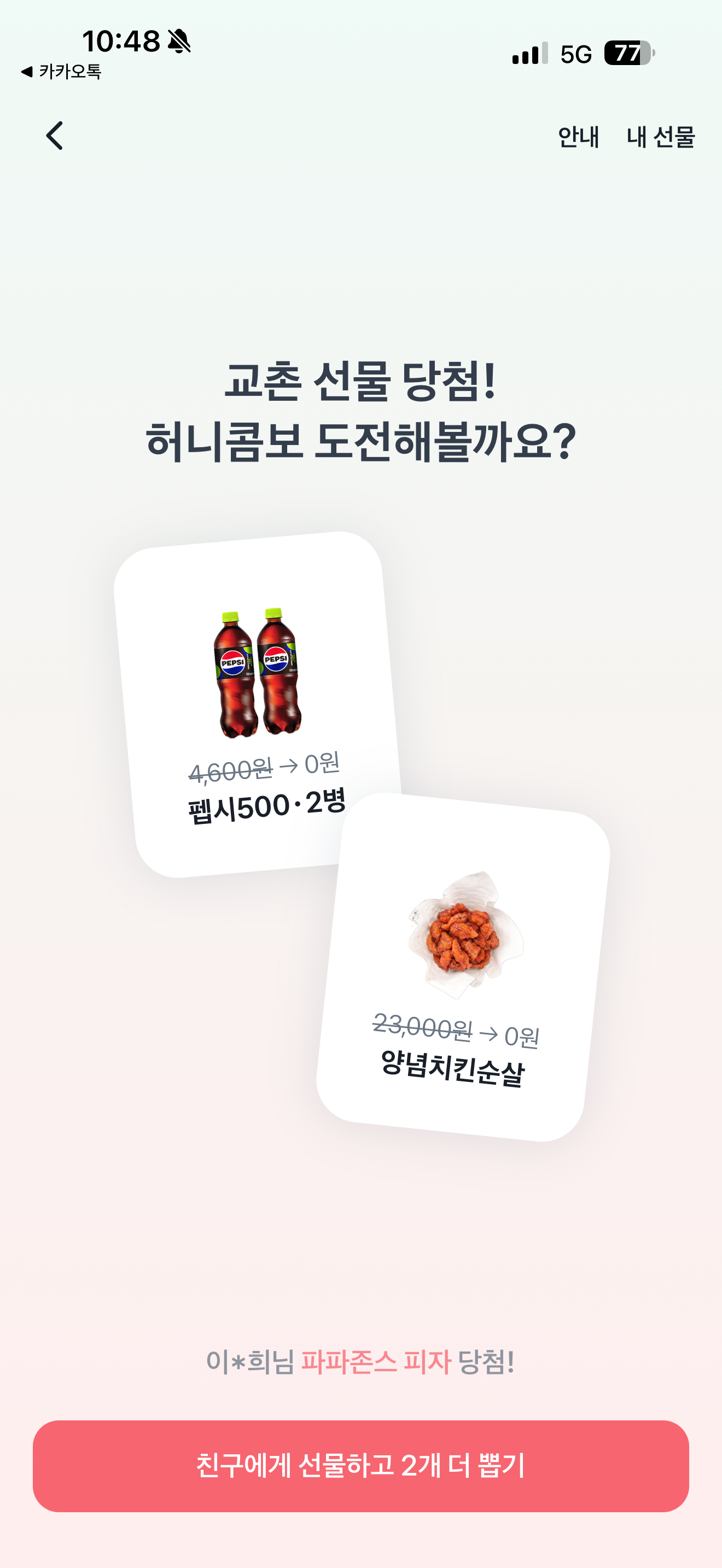Open the 양념치킨순살 gift card
Viewport: 722px width, 1568px height.
tap(463, 968)
